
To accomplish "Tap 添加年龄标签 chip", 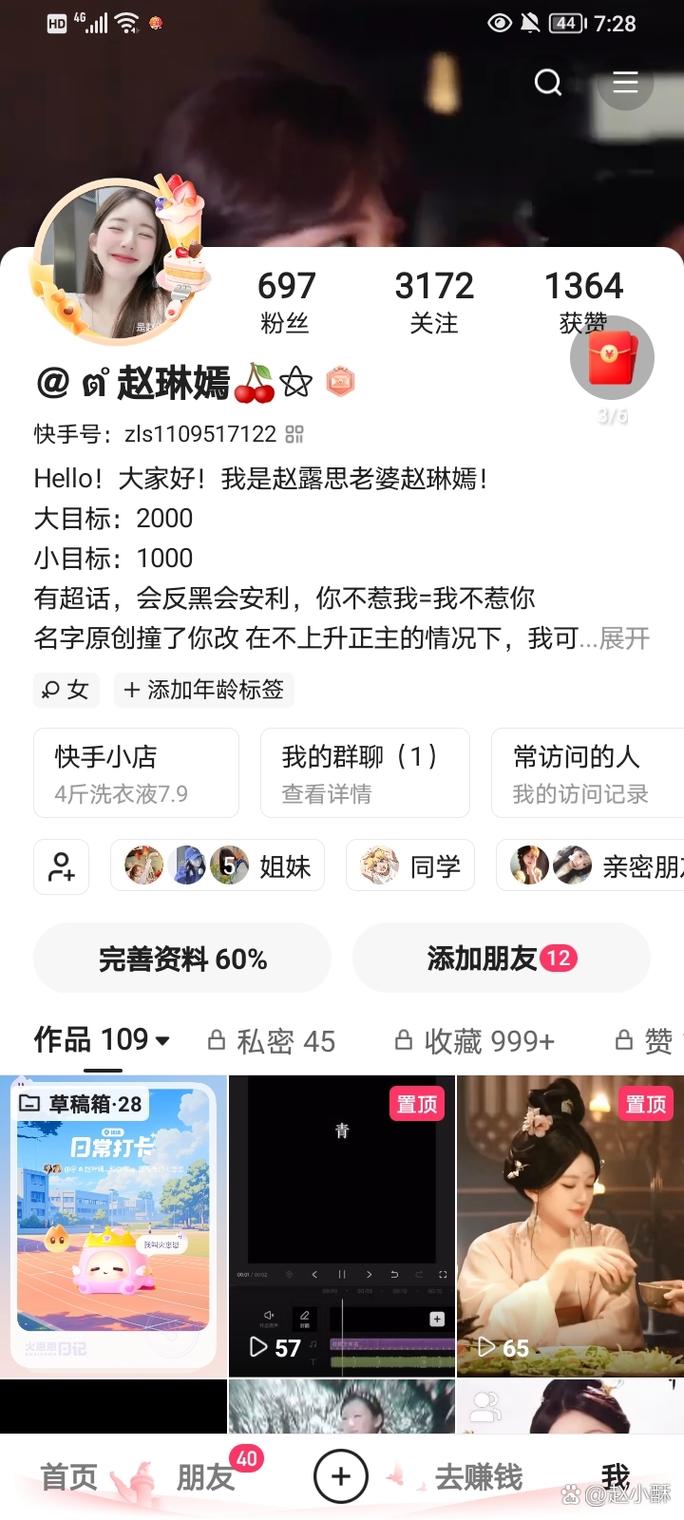I will pos(204,690).
